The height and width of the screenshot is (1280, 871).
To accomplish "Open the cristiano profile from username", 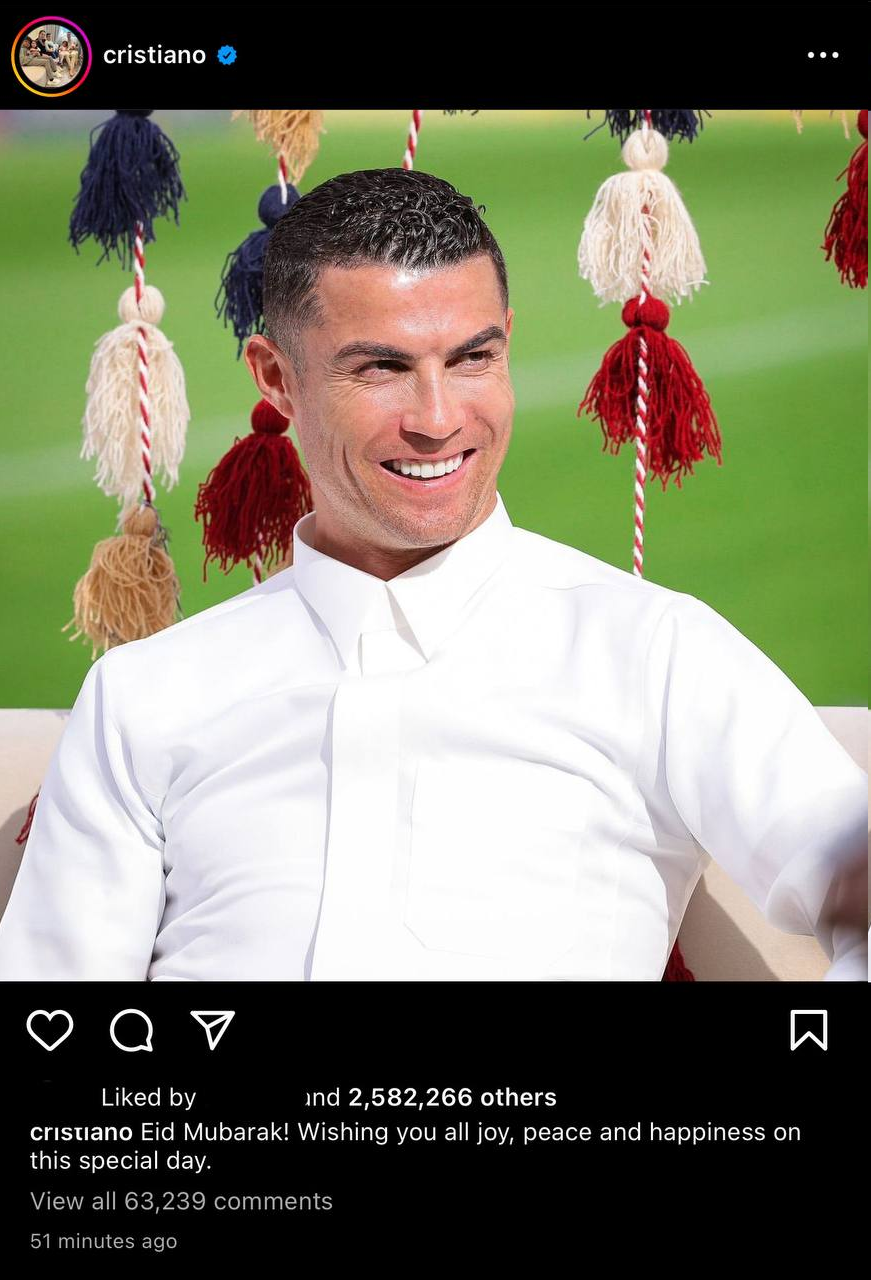I will pyautogui.click(x=154, y=56).
